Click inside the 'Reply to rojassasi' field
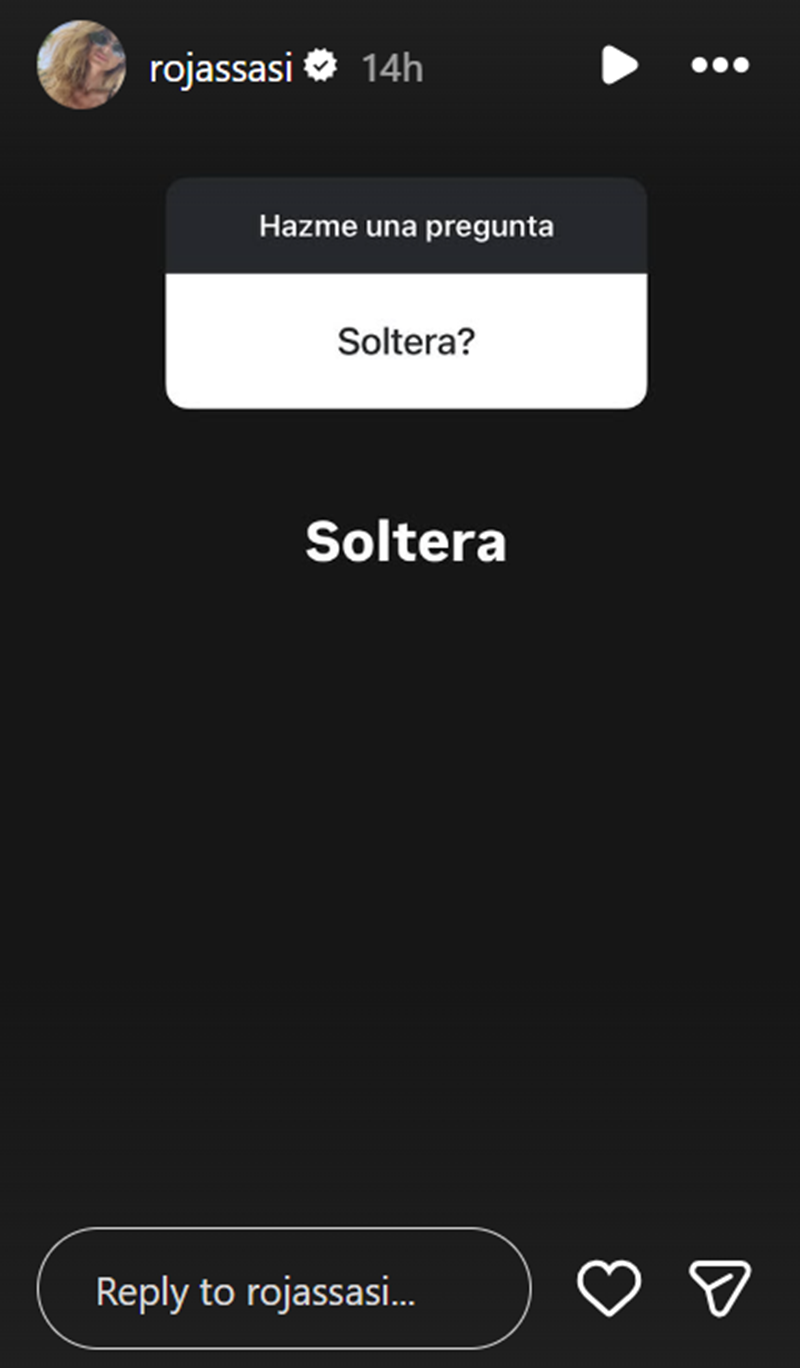 [x=283, y=1290]
